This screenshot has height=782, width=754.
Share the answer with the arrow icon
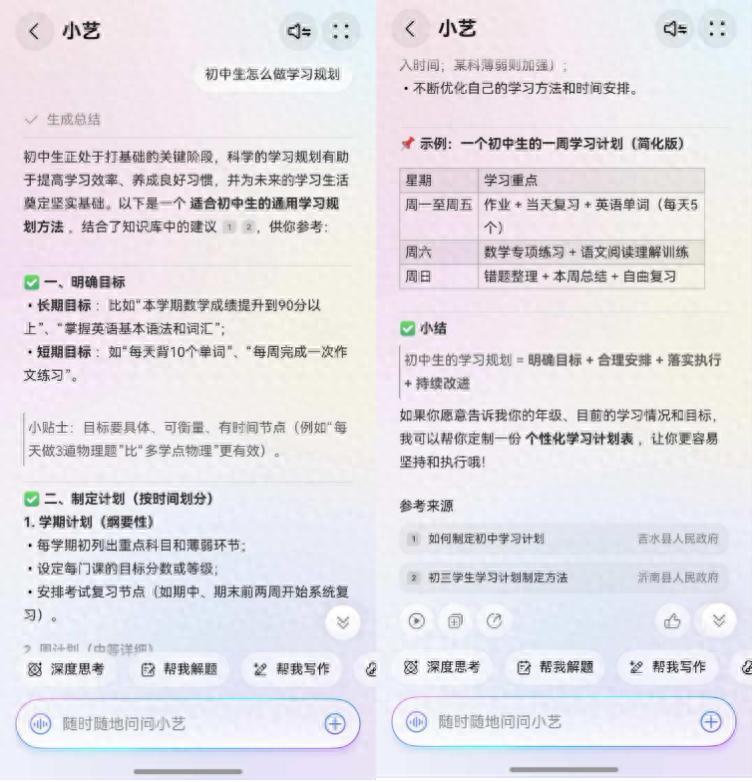(494, 621)
